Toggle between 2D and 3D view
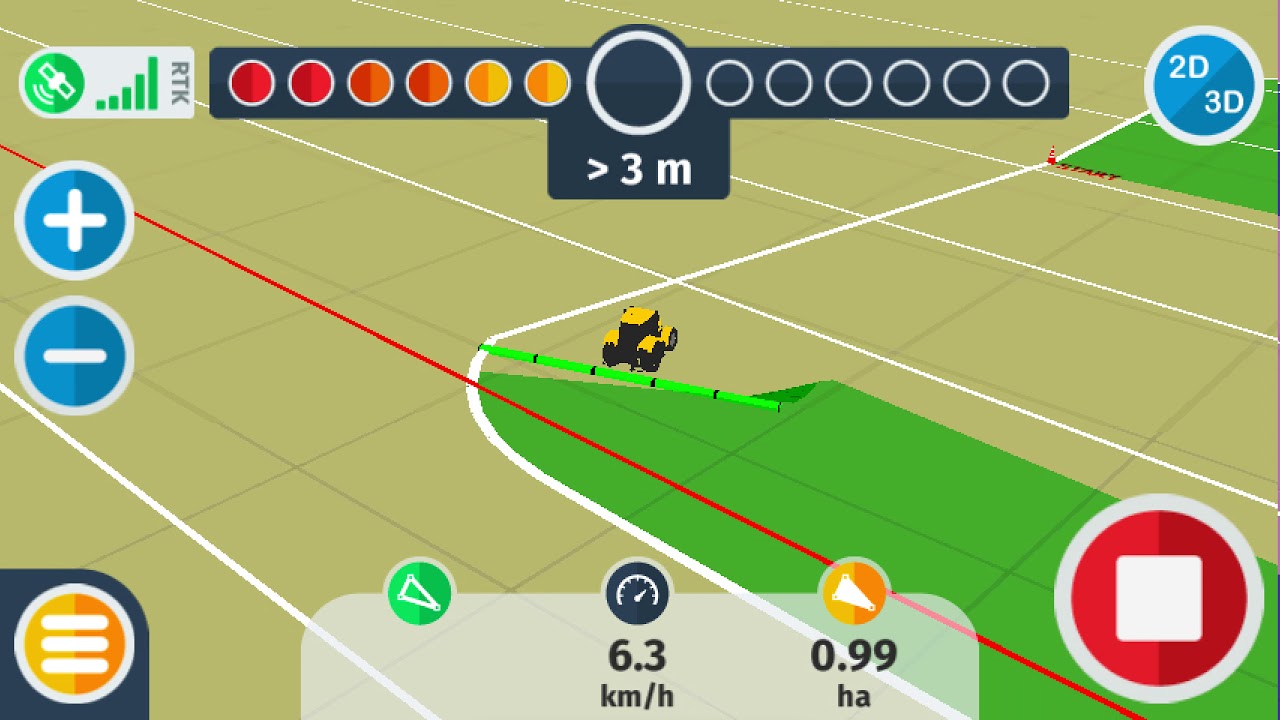Viewport: 1280px width, 720px height. (1204, 85)
